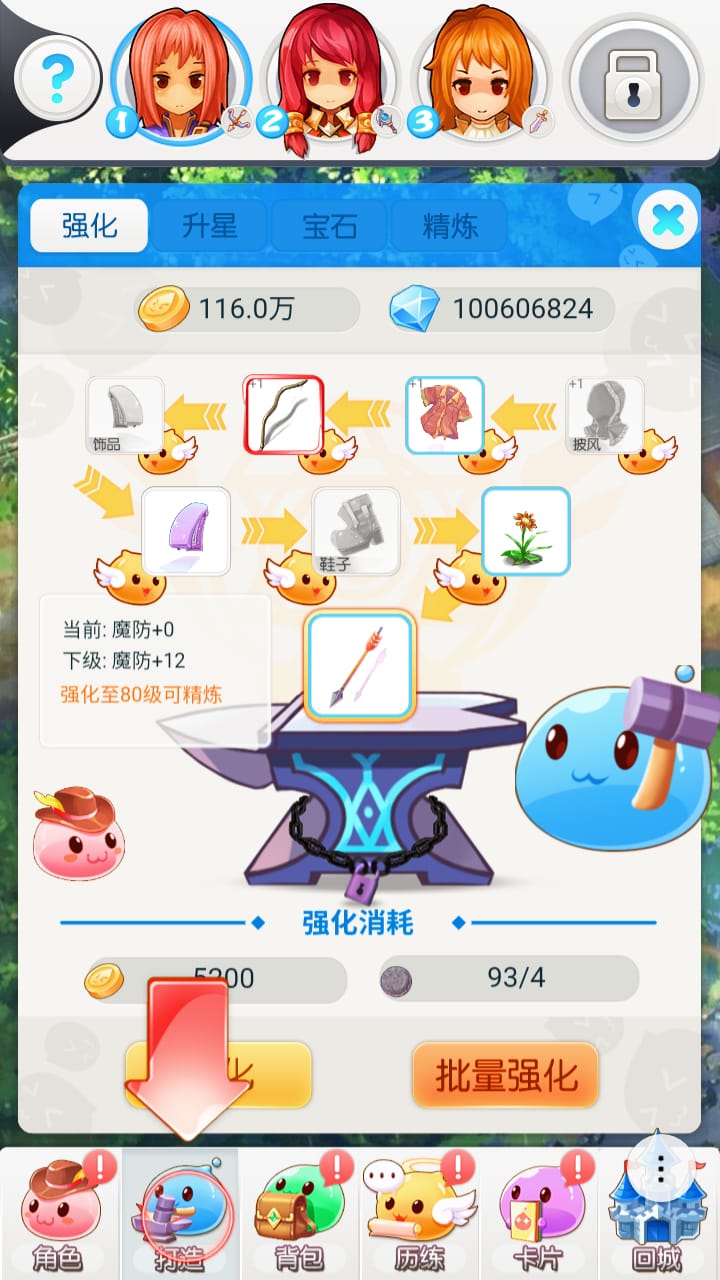The width and height of the screenshot is (720, 1280).
Task: Switch to the 升星 tab
Action: point(210,226)
